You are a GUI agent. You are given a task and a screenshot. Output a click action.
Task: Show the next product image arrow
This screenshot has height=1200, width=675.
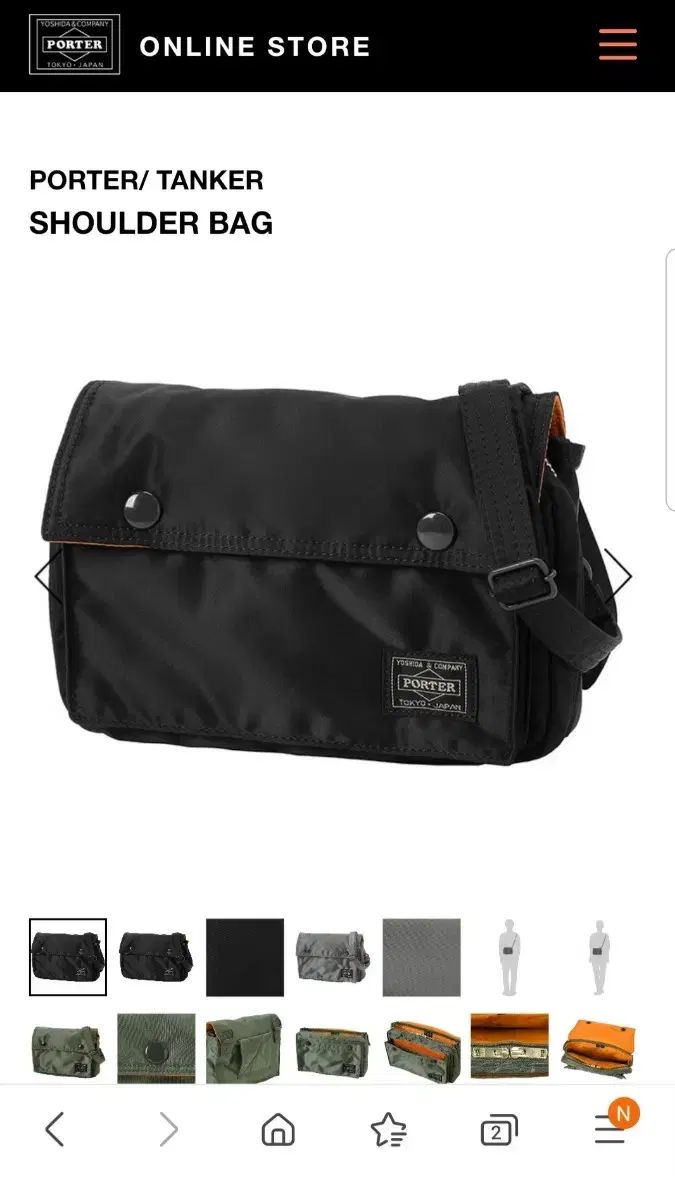click(x=617, y=575)
